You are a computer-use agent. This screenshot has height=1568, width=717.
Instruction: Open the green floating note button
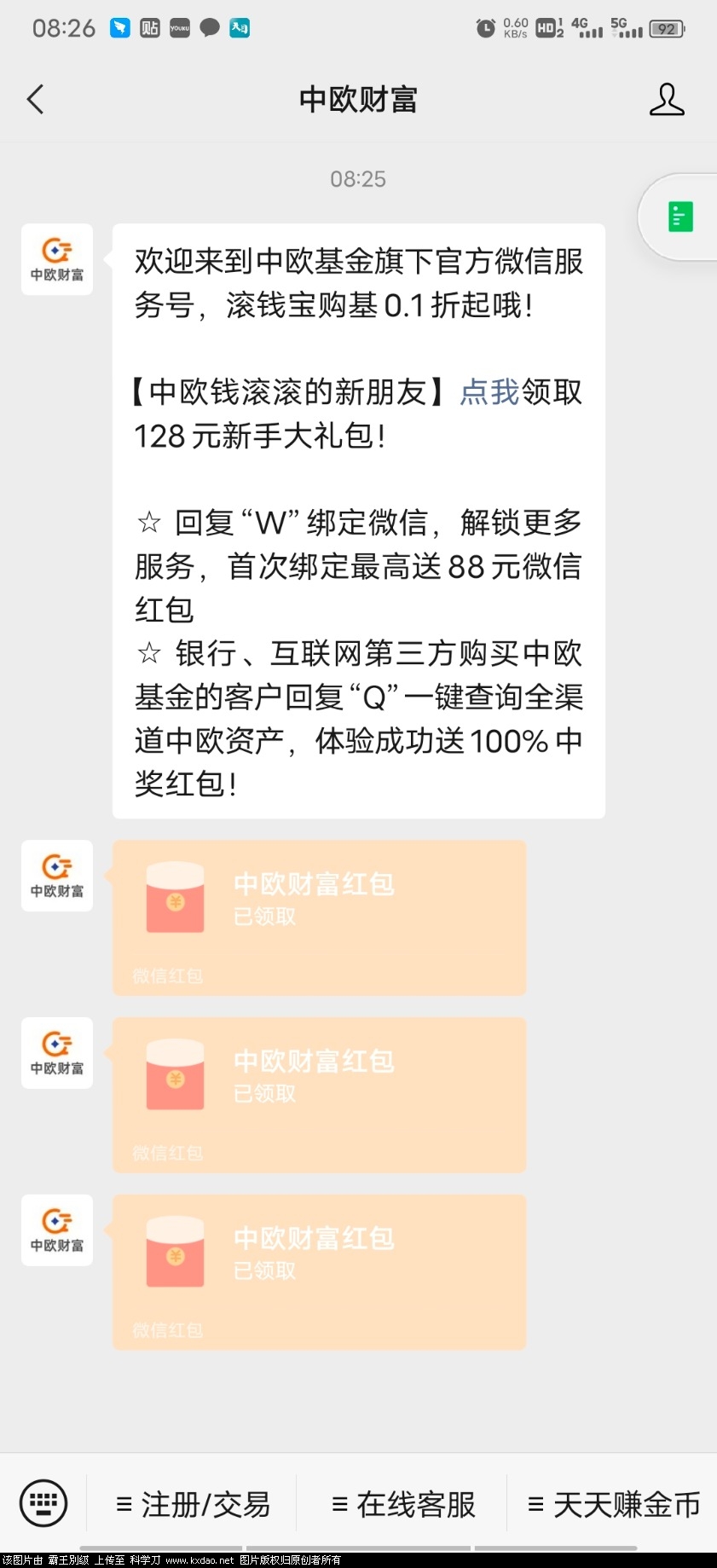680,217
